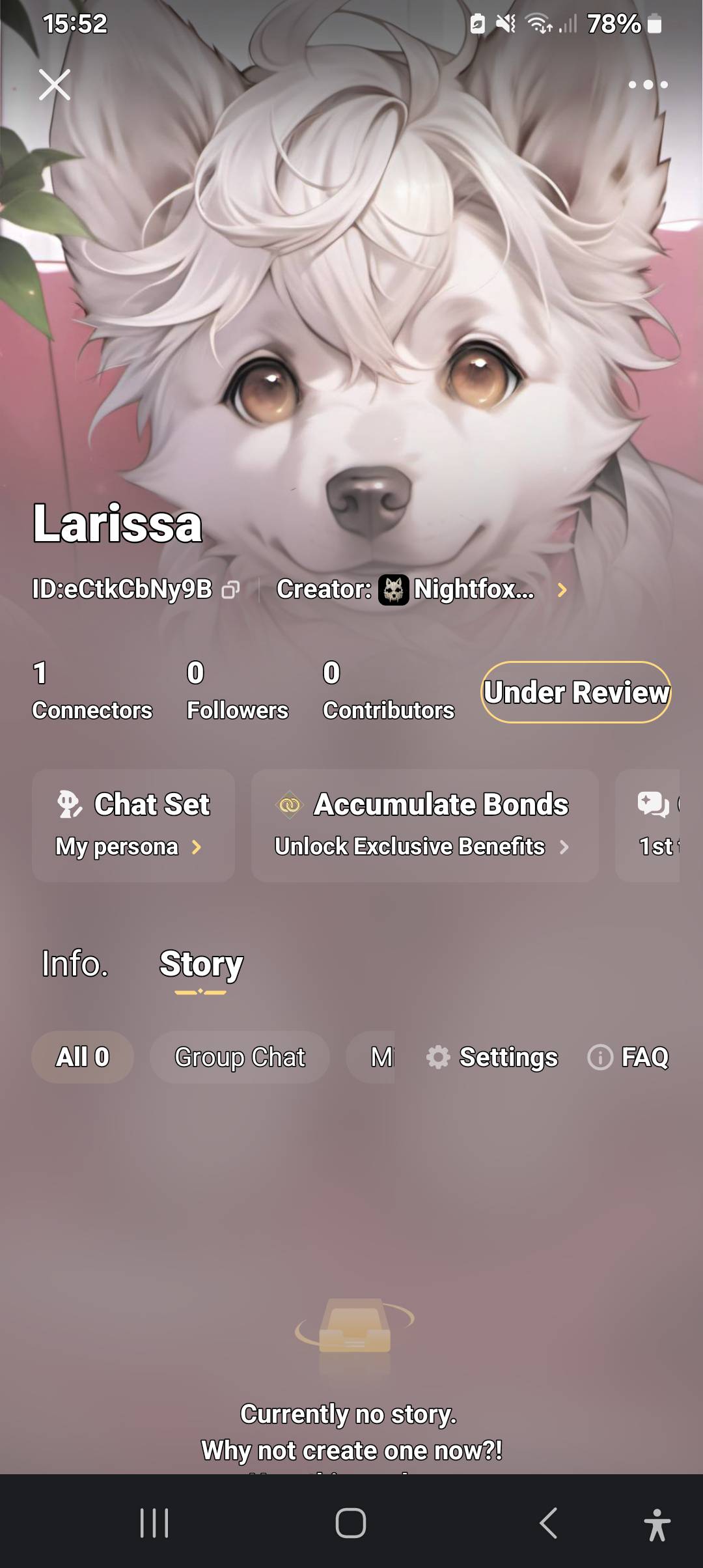Filter stories by Group Chat
This screenshot has height=1568, width=703.
pyautogui.click(x=240, y=1057)
